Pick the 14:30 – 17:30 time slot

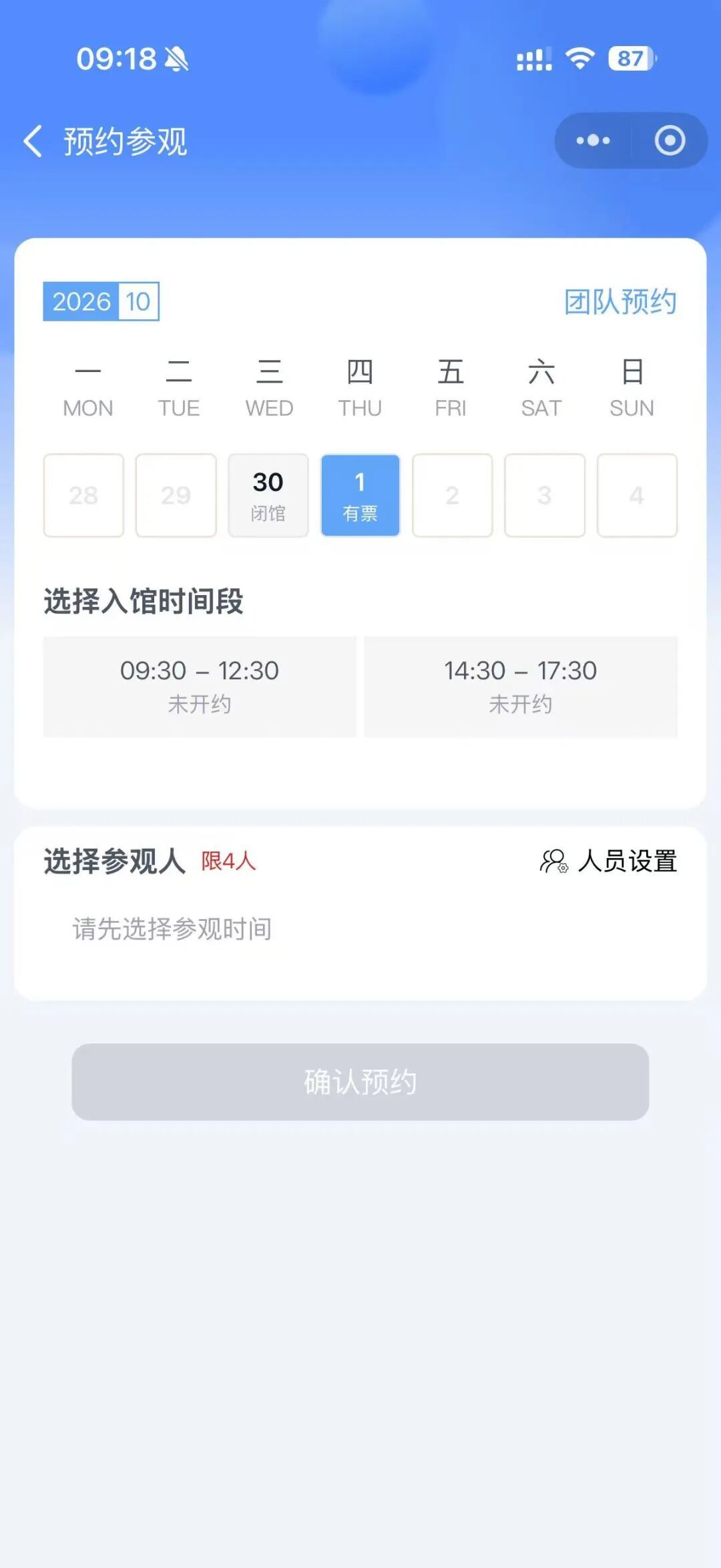pyautogui.click(x=521, y=687)
